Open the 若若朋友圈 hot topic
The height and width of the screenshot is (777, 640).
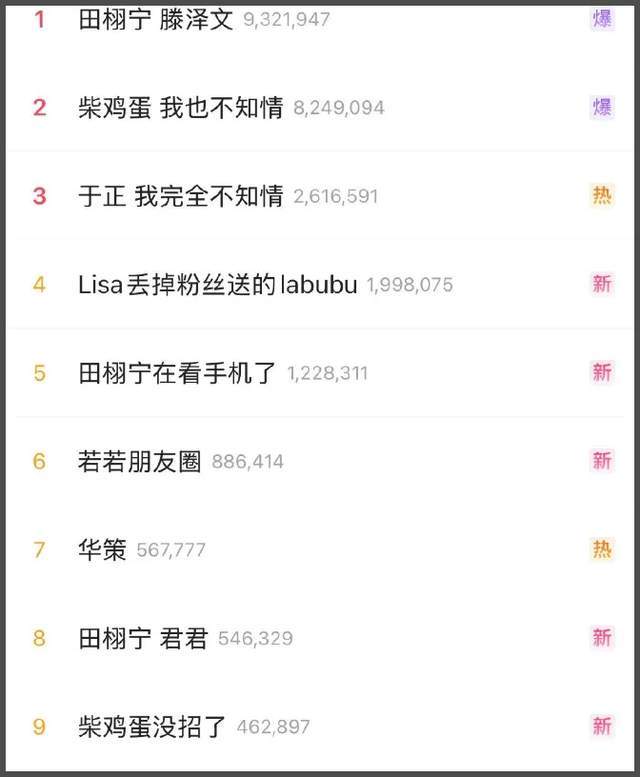tap(139, 461)
